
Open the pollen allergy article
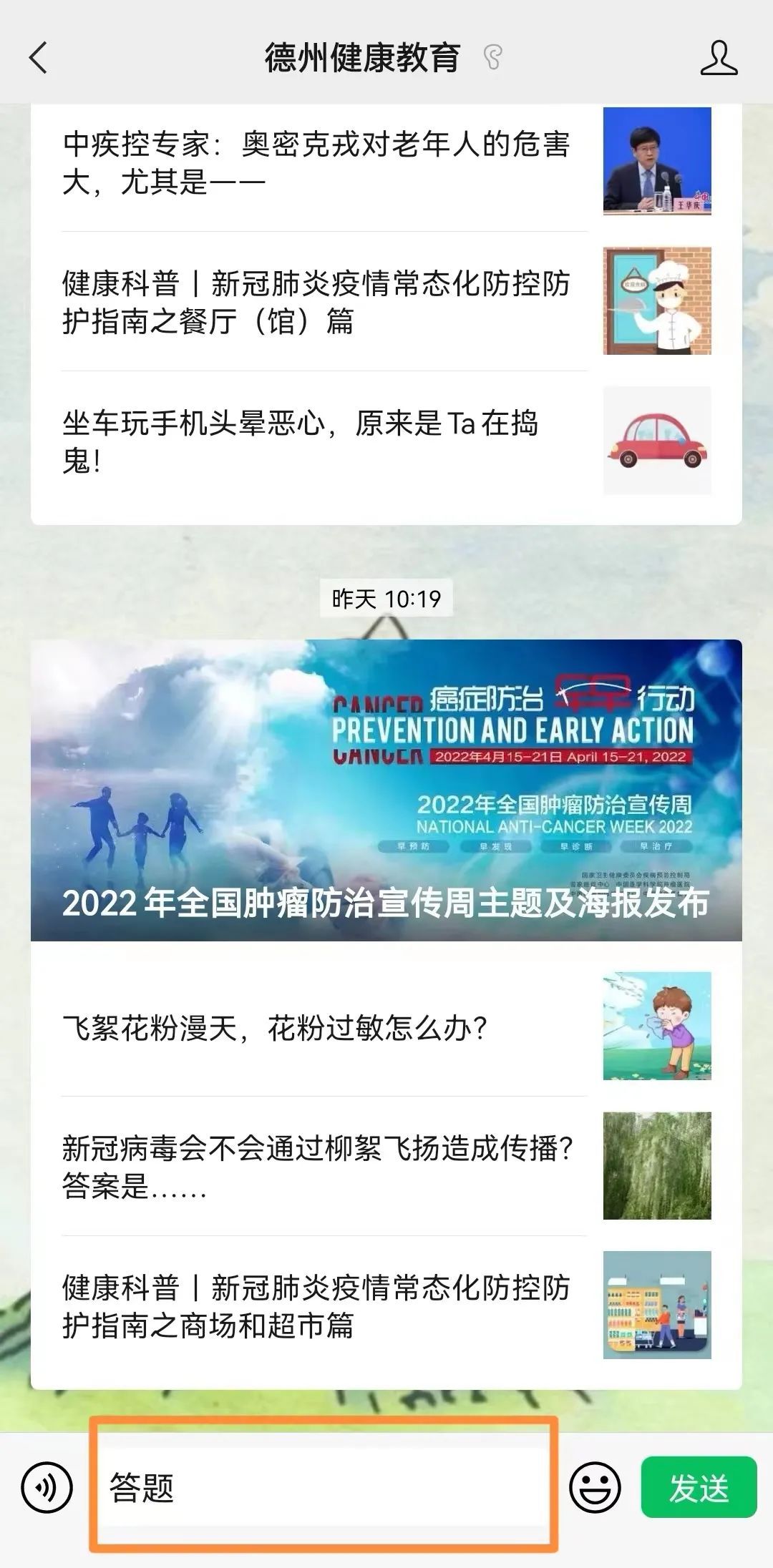(x=386, y=1026)
